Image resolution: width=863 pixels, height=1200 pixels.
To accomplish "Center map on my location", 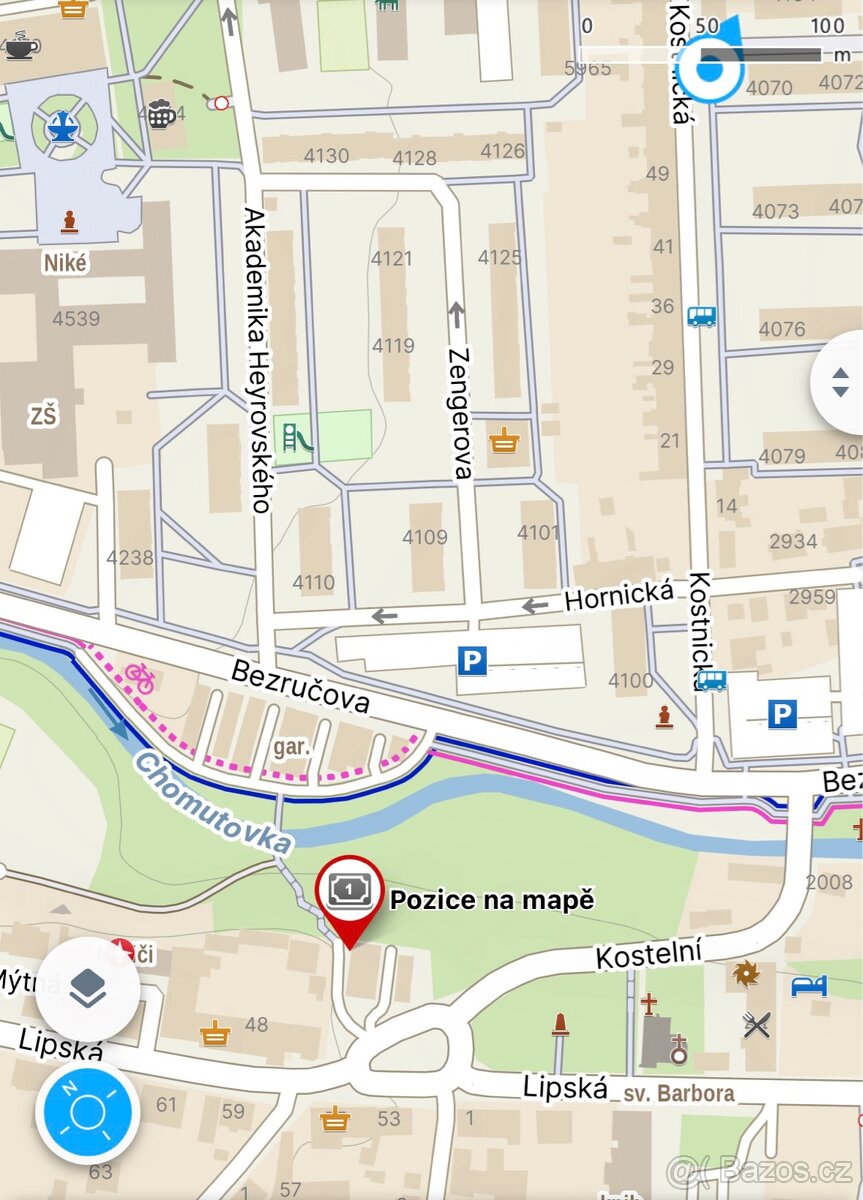I will (x=87, y=1112).
